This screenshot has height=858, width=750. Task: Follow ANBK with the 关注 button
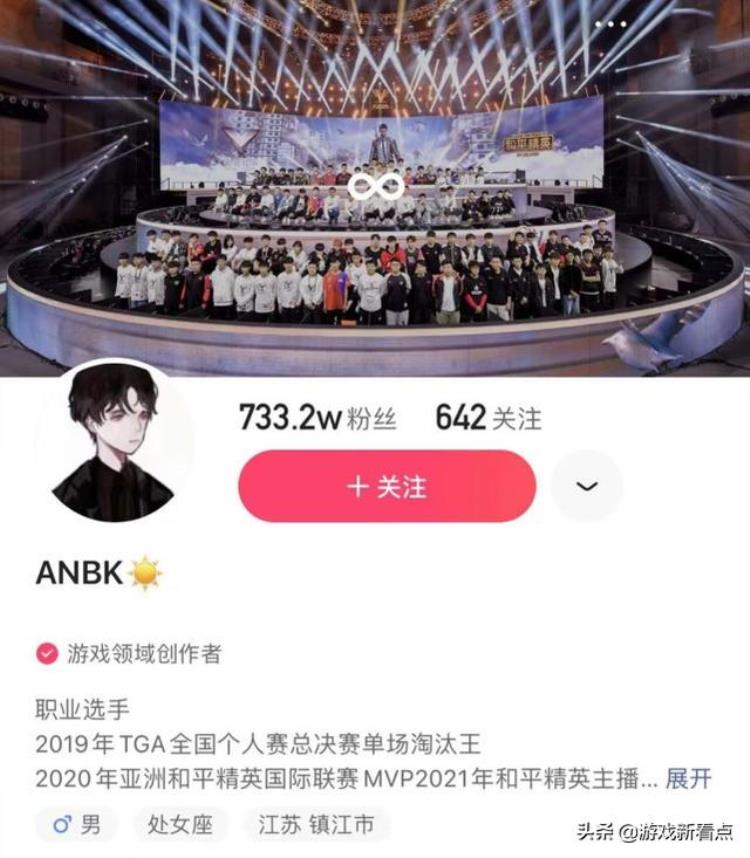coord(387,486)
